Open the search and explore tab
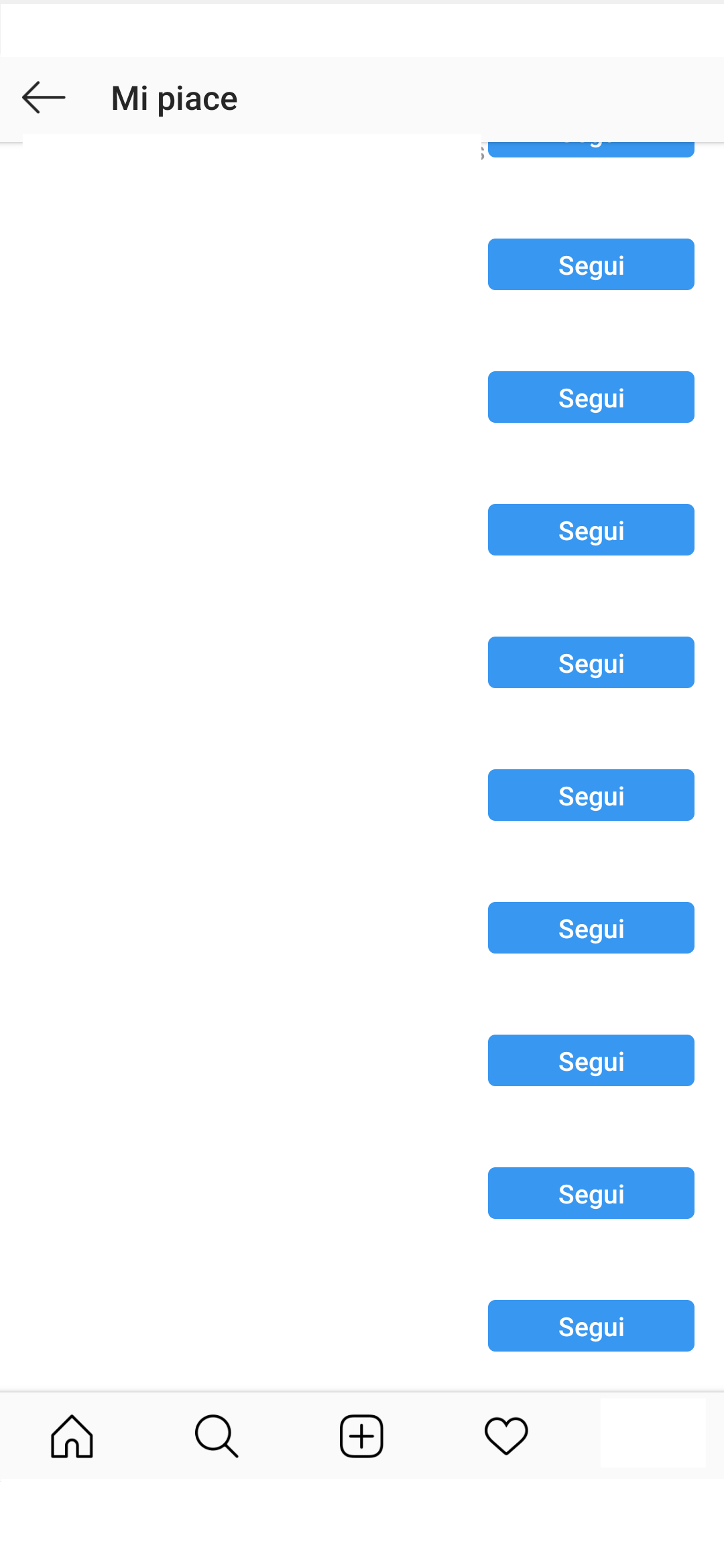 tap(217, 1436)
